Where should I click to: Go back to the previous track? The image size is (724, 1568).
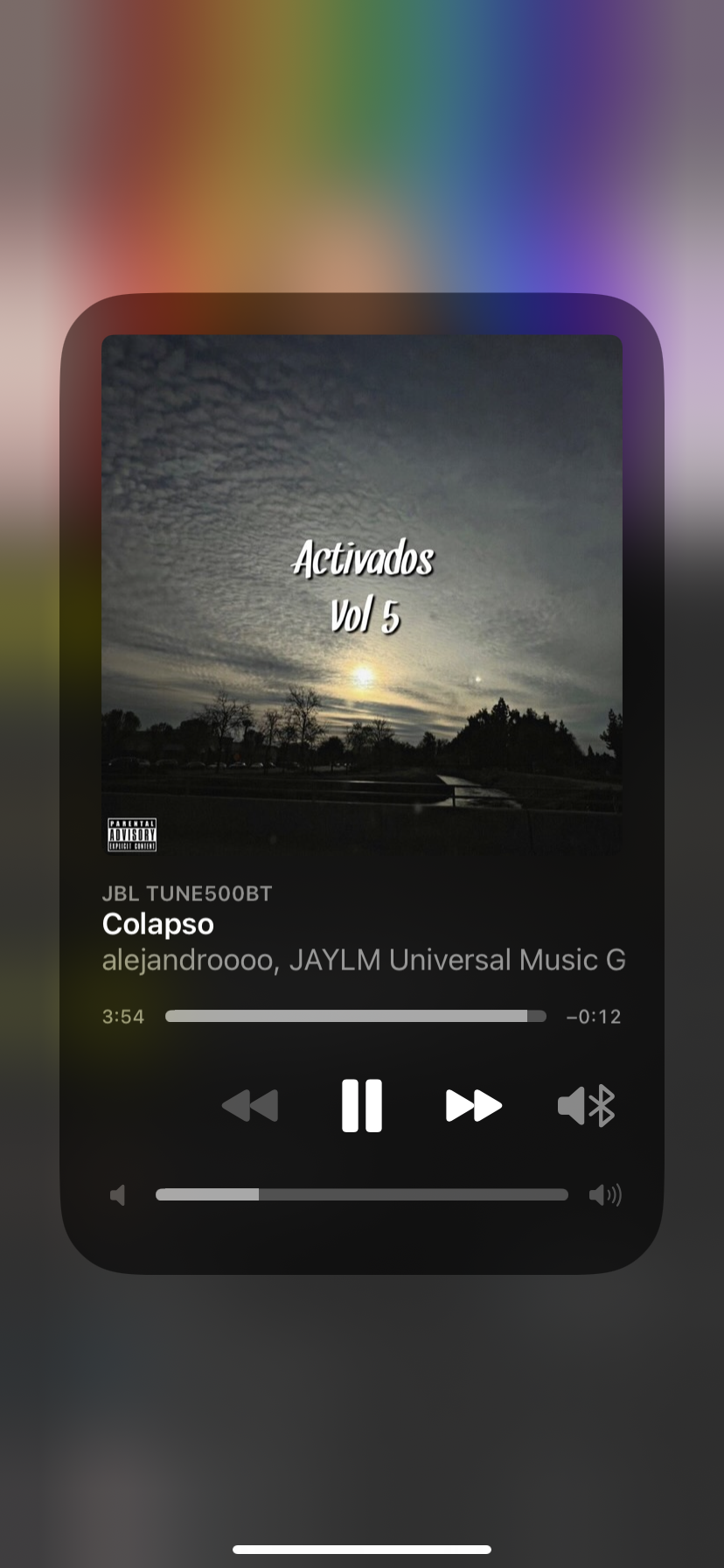click(250, 1105)
